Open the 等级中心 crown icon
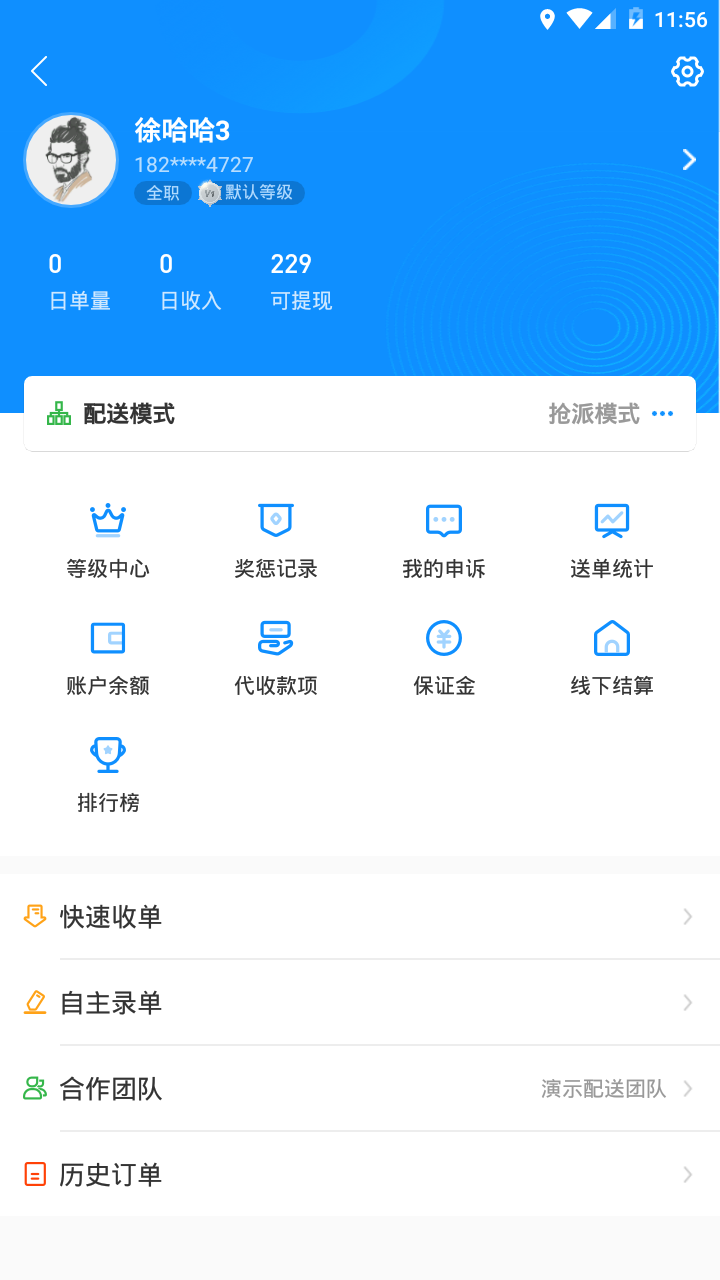Image resolution: width=720 pixels, height=1280 pixels. [x=107, y=520]
